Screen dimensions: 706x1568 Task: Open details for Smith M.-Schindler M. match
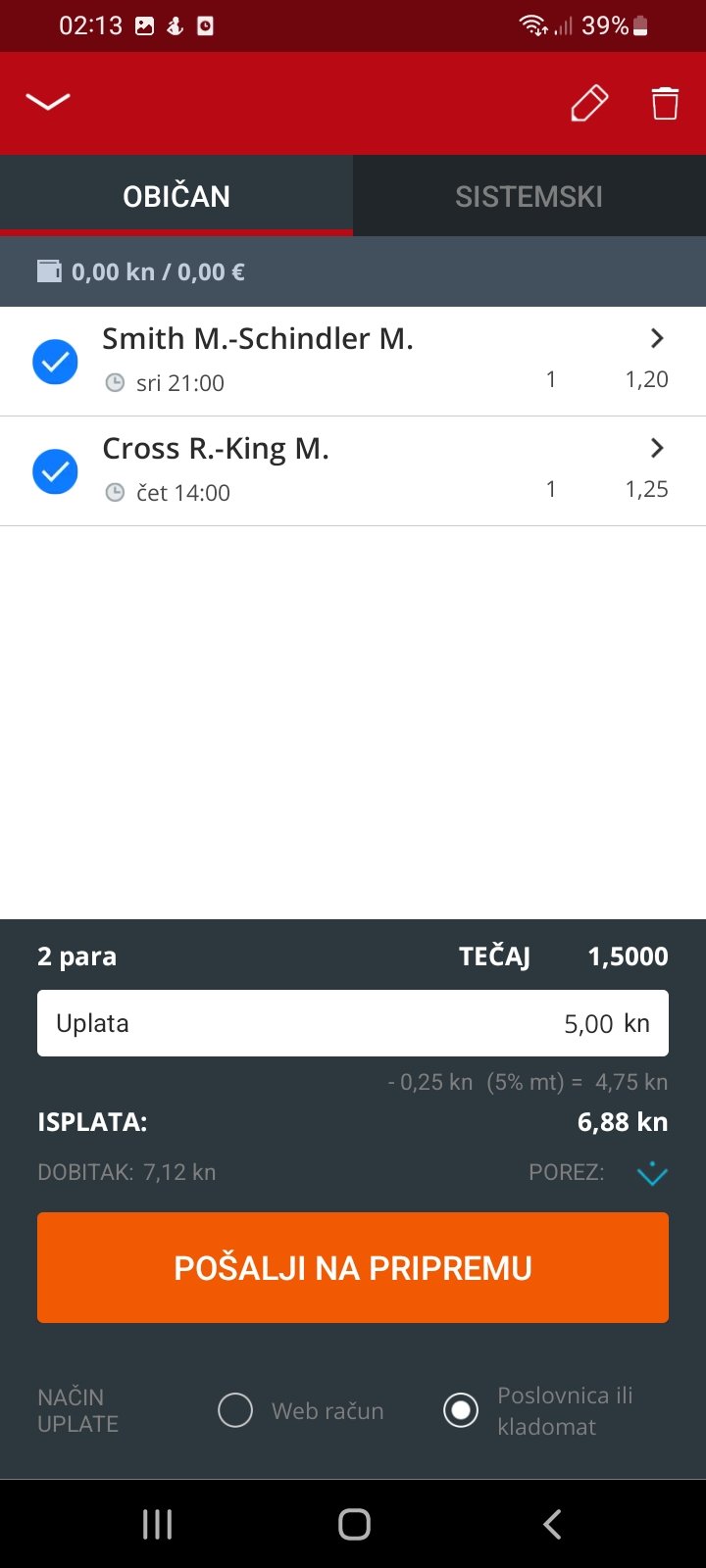[x=657, y=339]
